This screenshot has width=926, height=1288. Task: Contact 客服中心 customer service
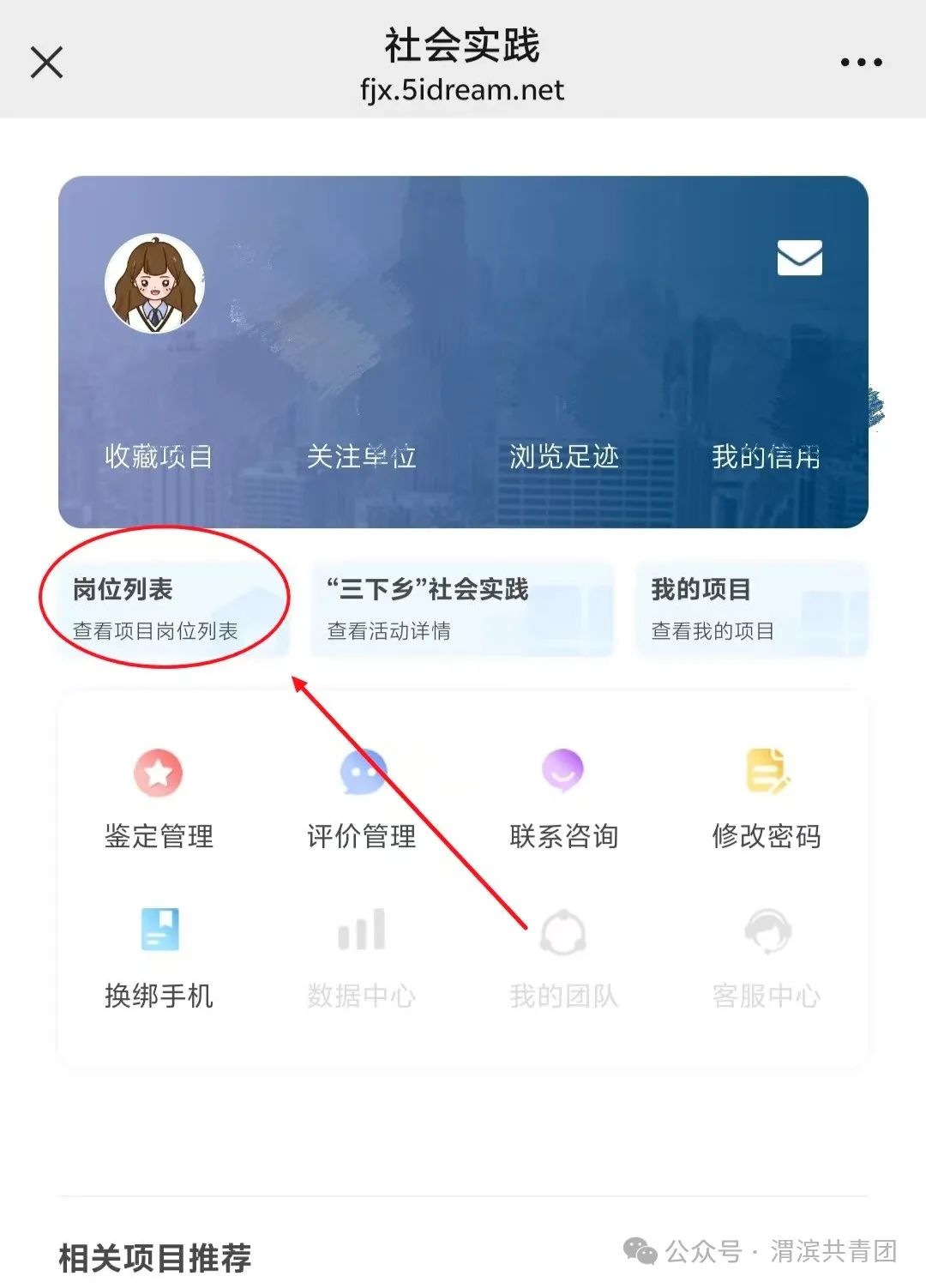(x=766, y=957)
